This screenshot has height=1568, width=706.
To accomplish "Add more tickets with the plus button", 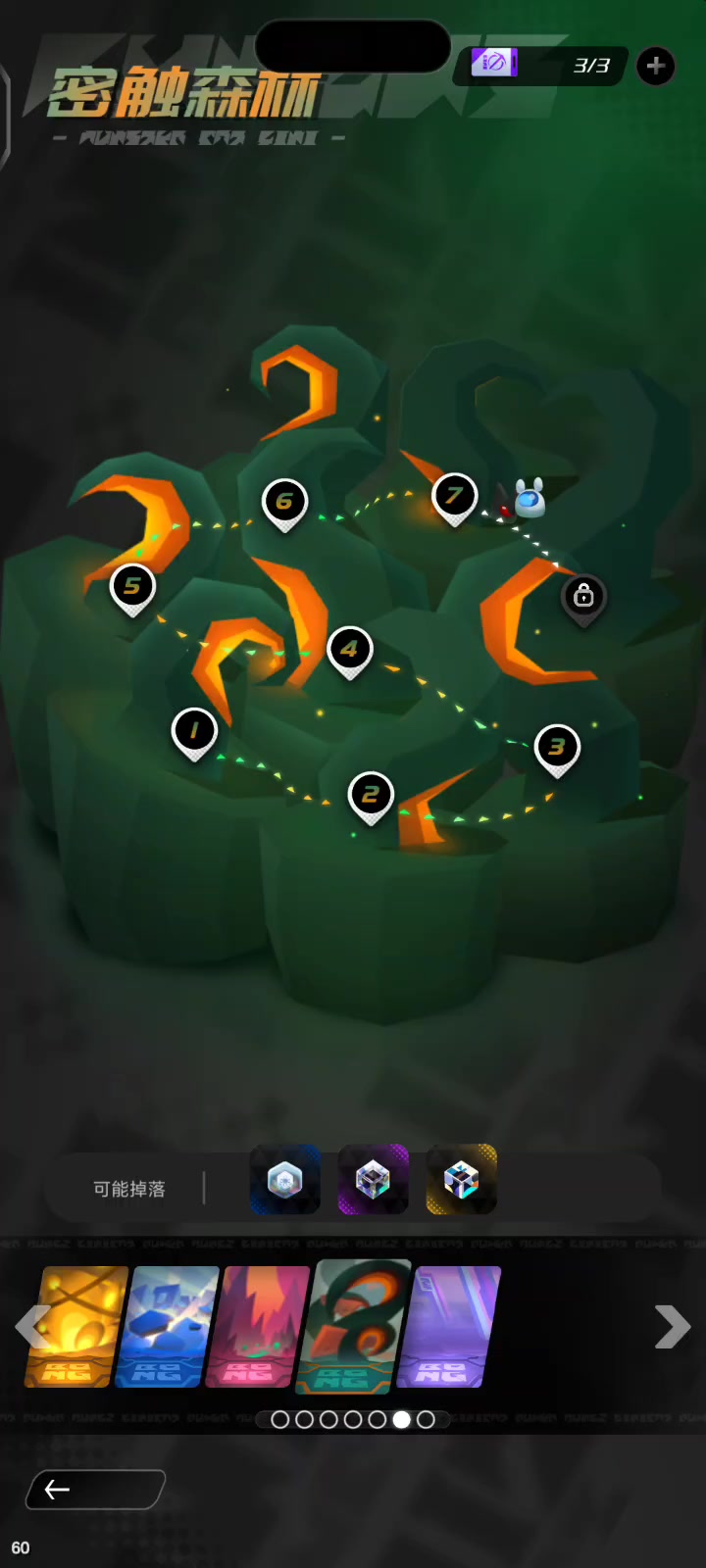I will tap(655, 66).
